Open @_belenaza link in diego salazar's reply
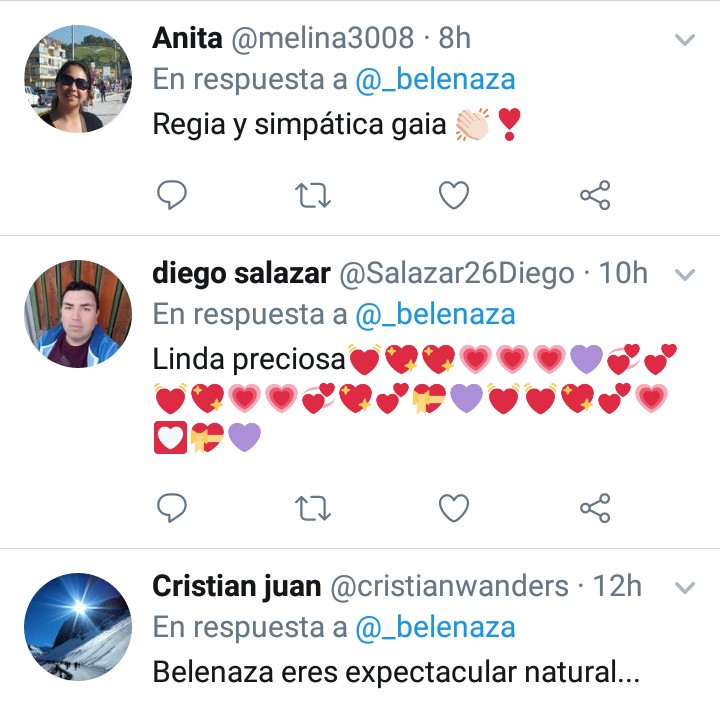Viewport: 720px width, 714px height. [x=435, y=315]
